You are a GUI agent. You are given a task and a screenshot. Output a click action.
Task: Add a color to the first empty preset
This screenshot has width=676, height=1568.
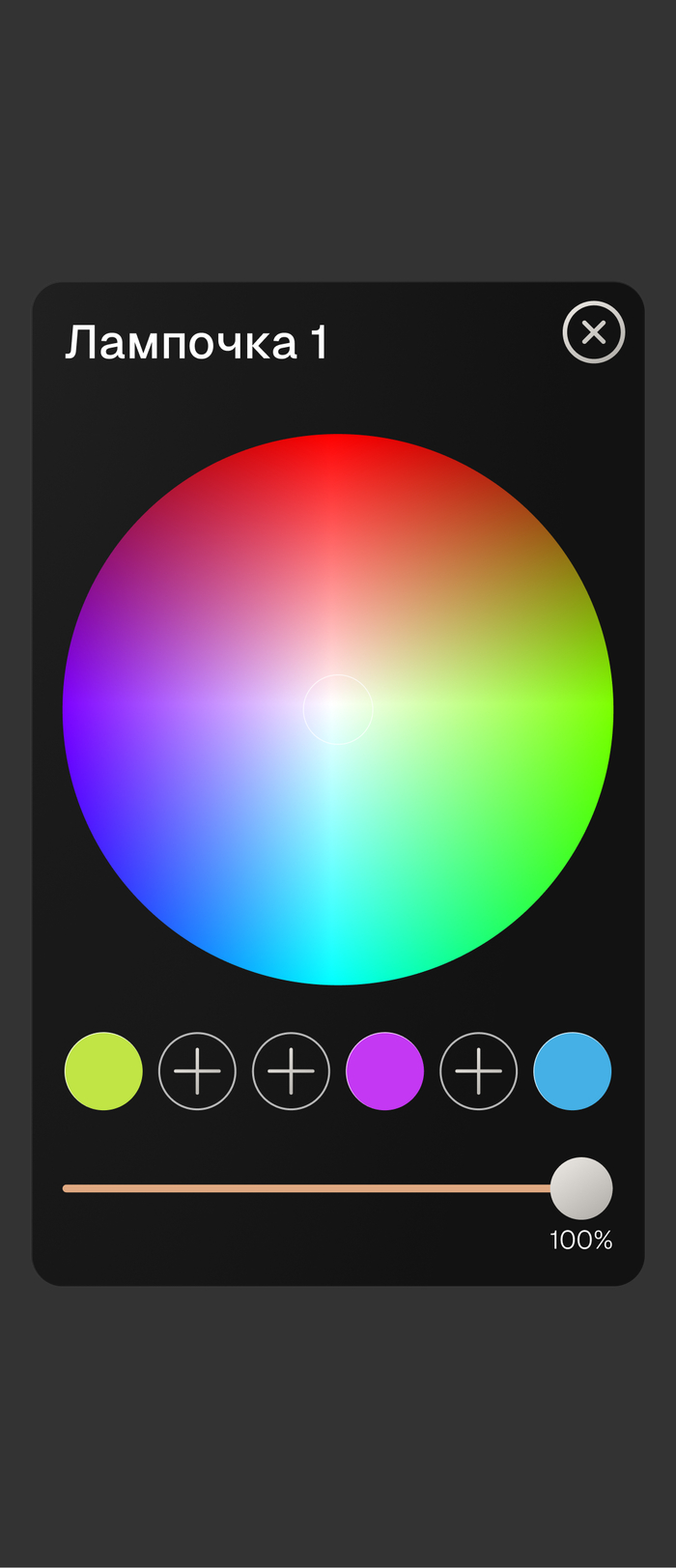coord(197,1071)
